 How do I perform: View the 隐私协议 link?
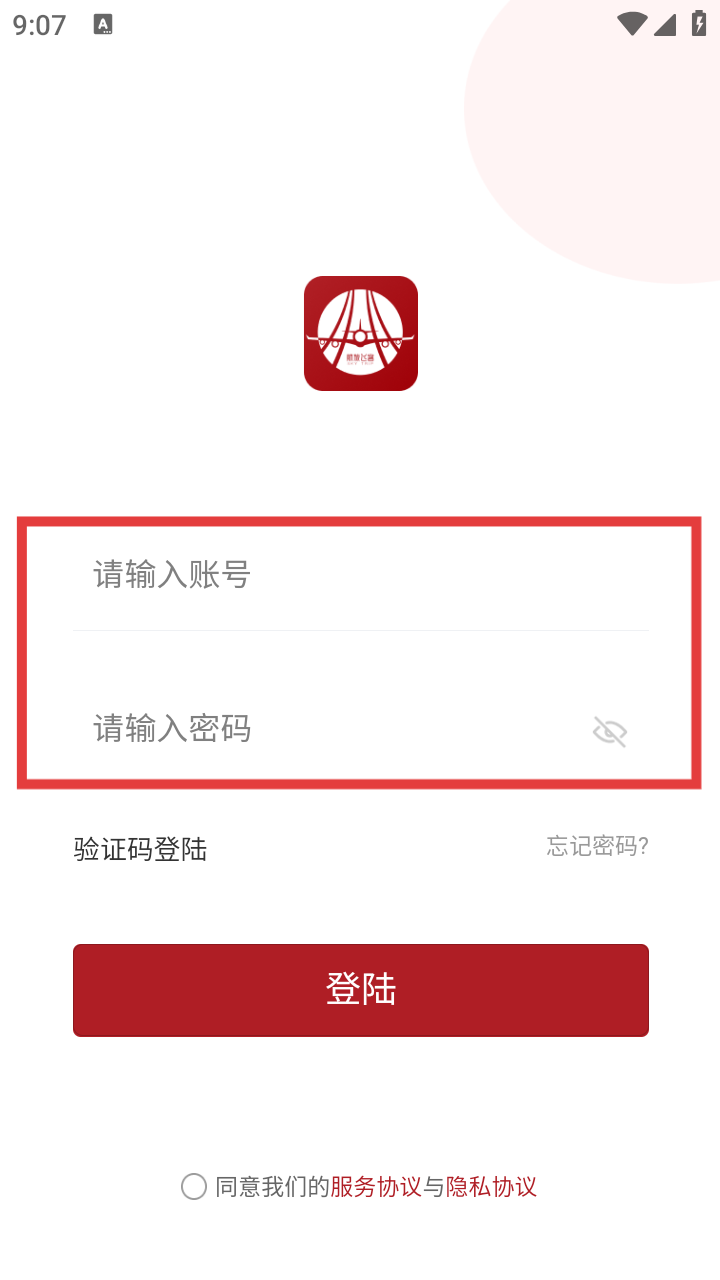[x=491, y=1187]
